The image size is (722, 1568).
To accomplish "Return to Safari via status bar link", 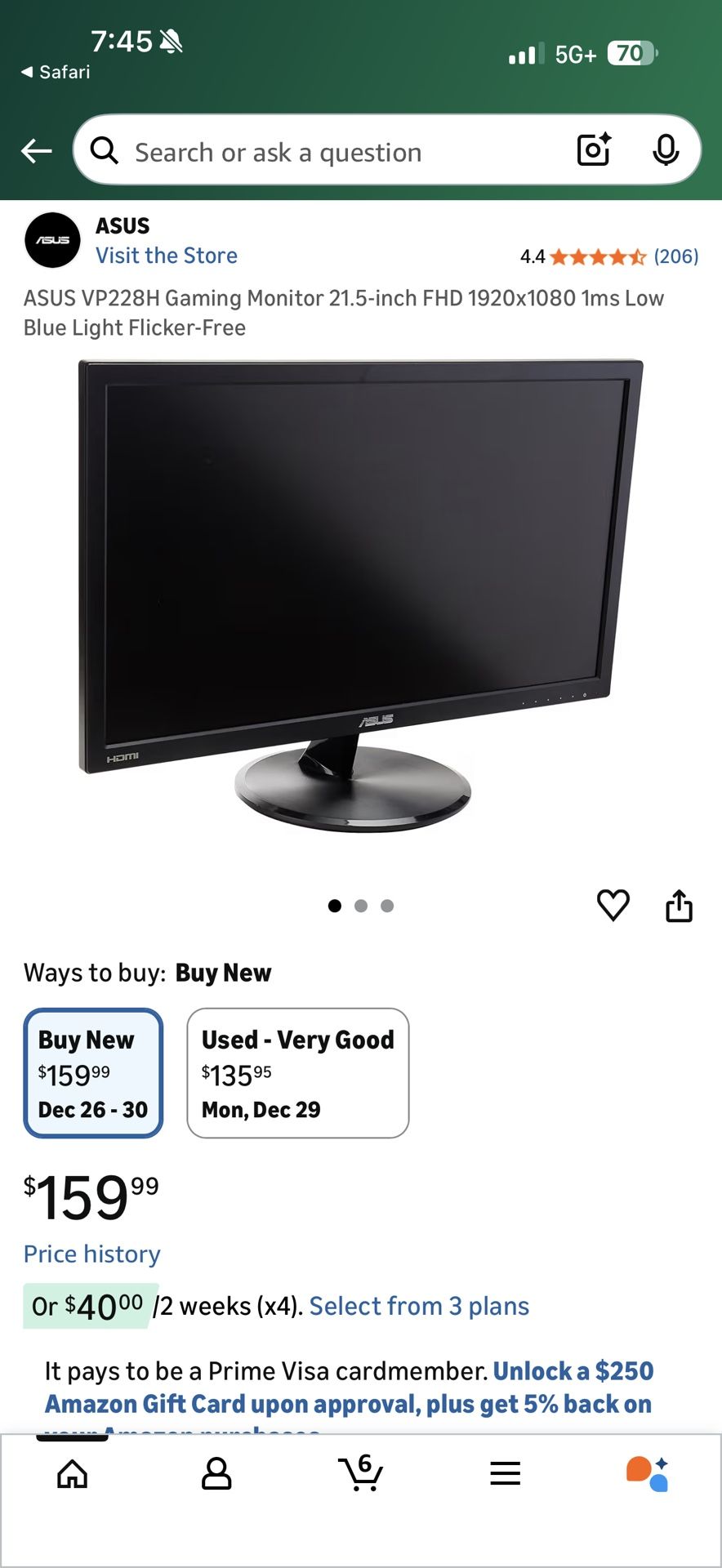I will click(56, 72).
